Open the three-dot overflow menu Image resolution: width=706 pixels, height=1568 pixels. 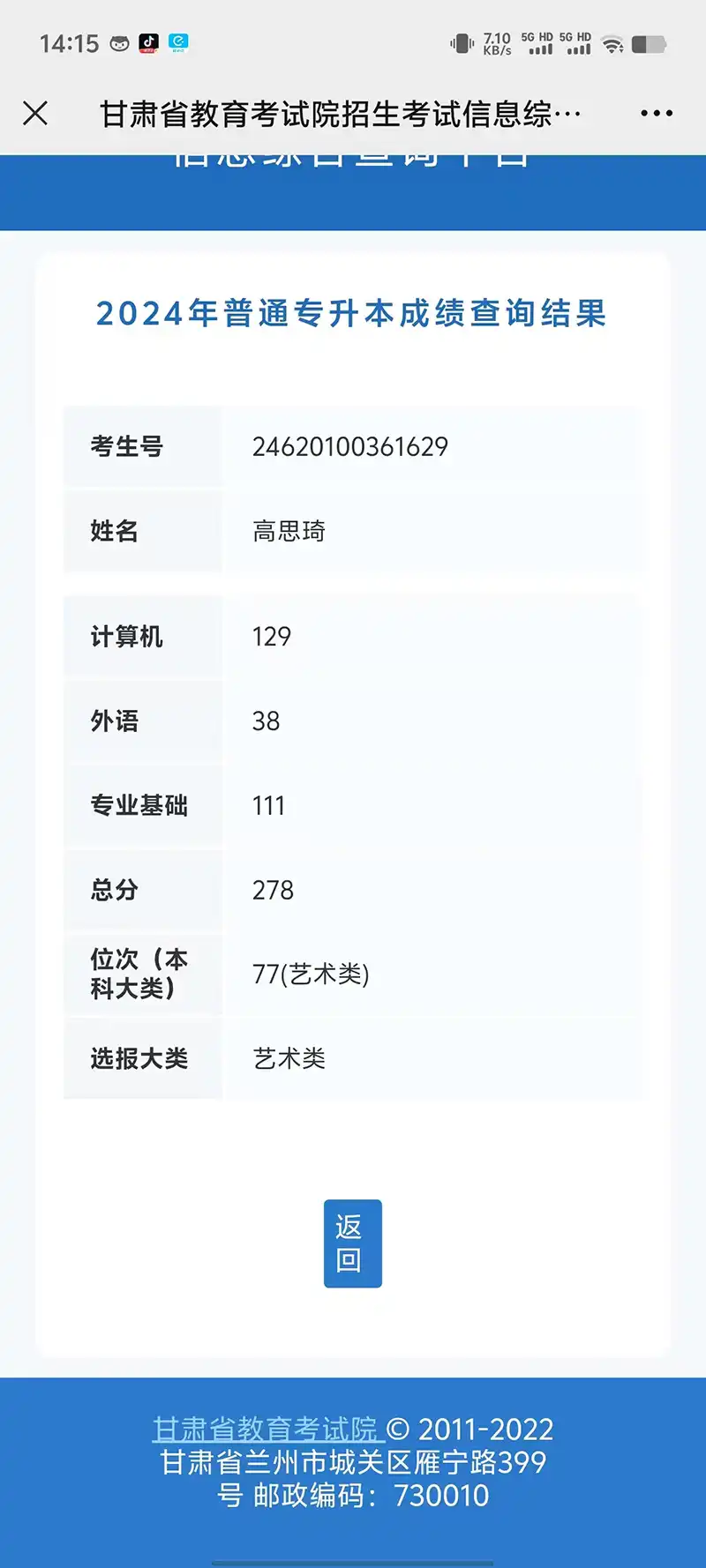click(657, 113)
